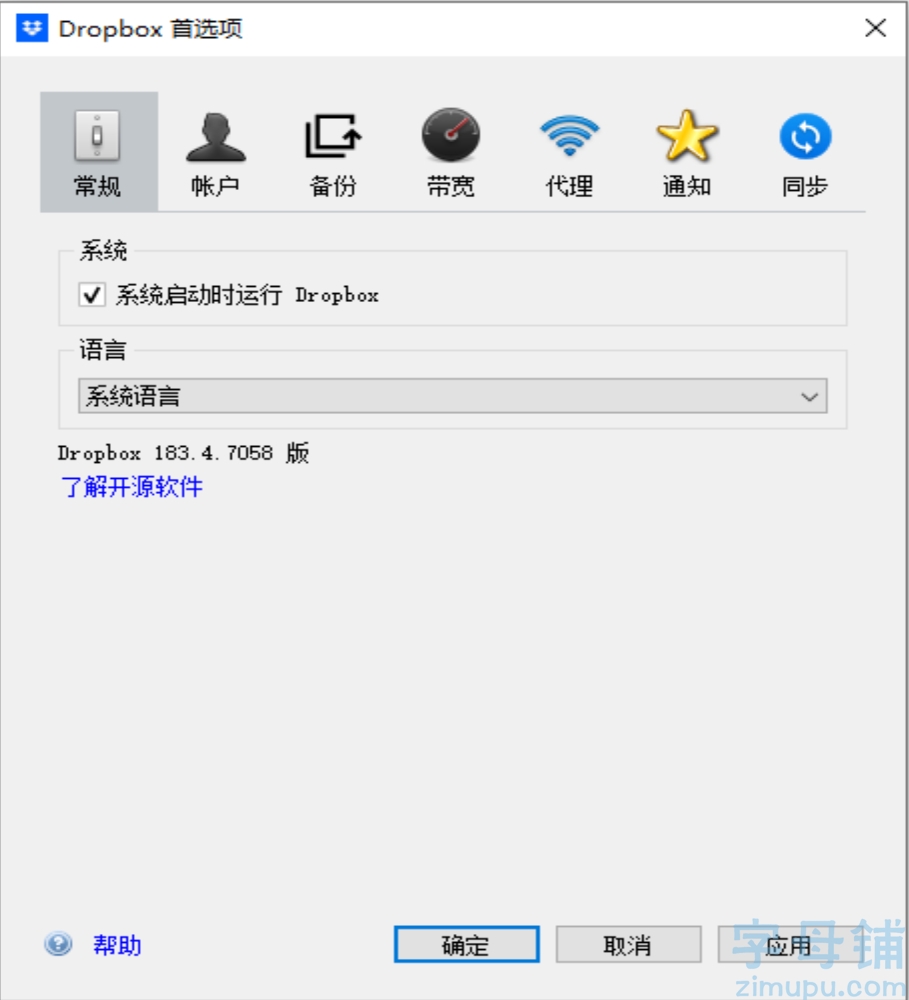The width and height of the screenshot is (909, 1000).
Task: Confirm with the 确定 button
Action: tap(466, 945)
